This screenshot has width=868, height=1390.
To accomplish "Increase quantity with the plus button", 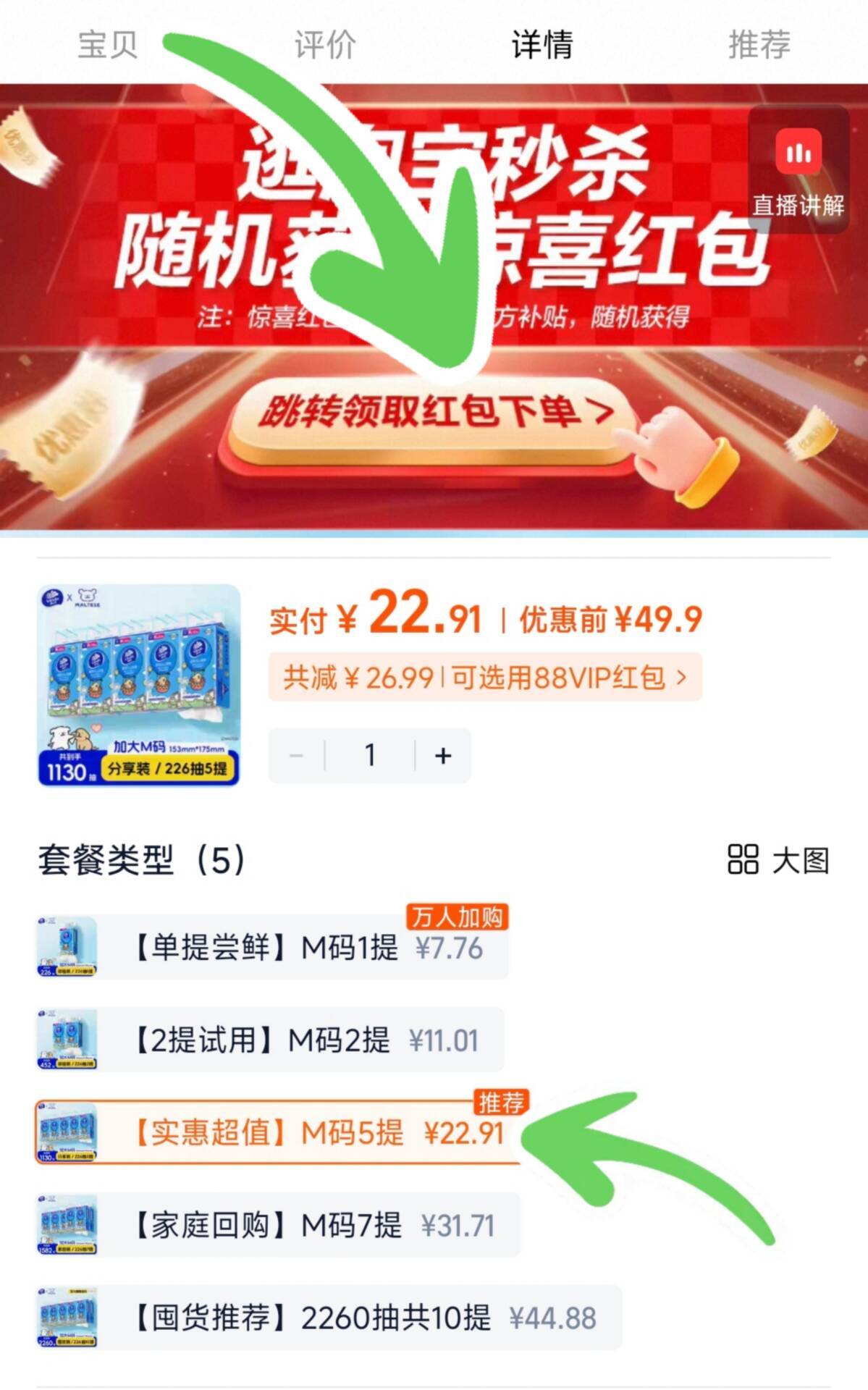I will 443,756.
